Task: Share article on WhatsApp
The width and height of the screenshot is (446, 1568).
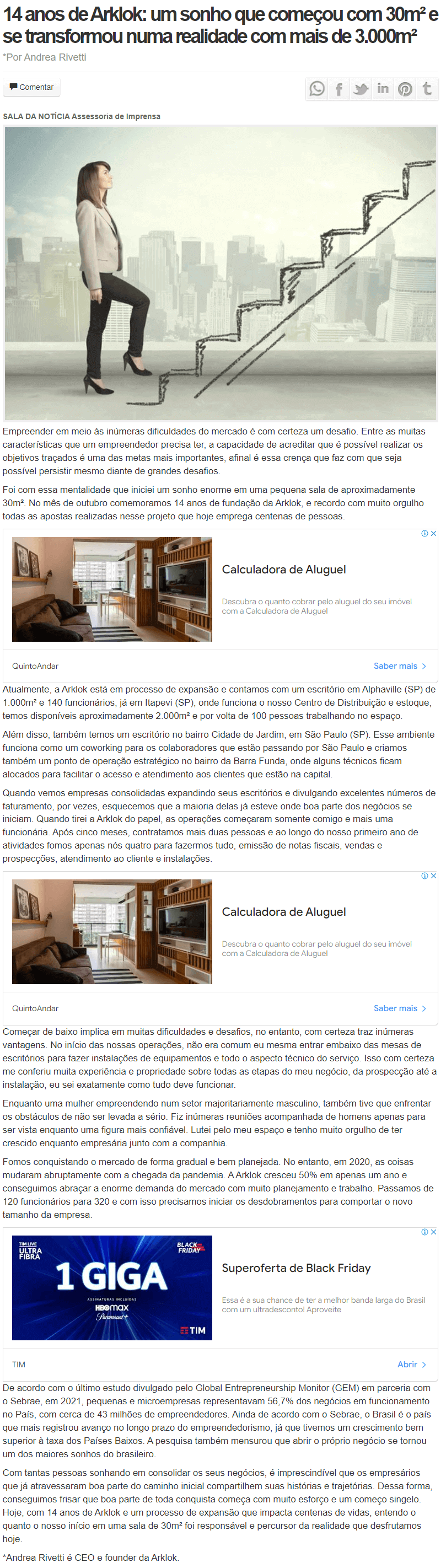Action: [316, 89]
